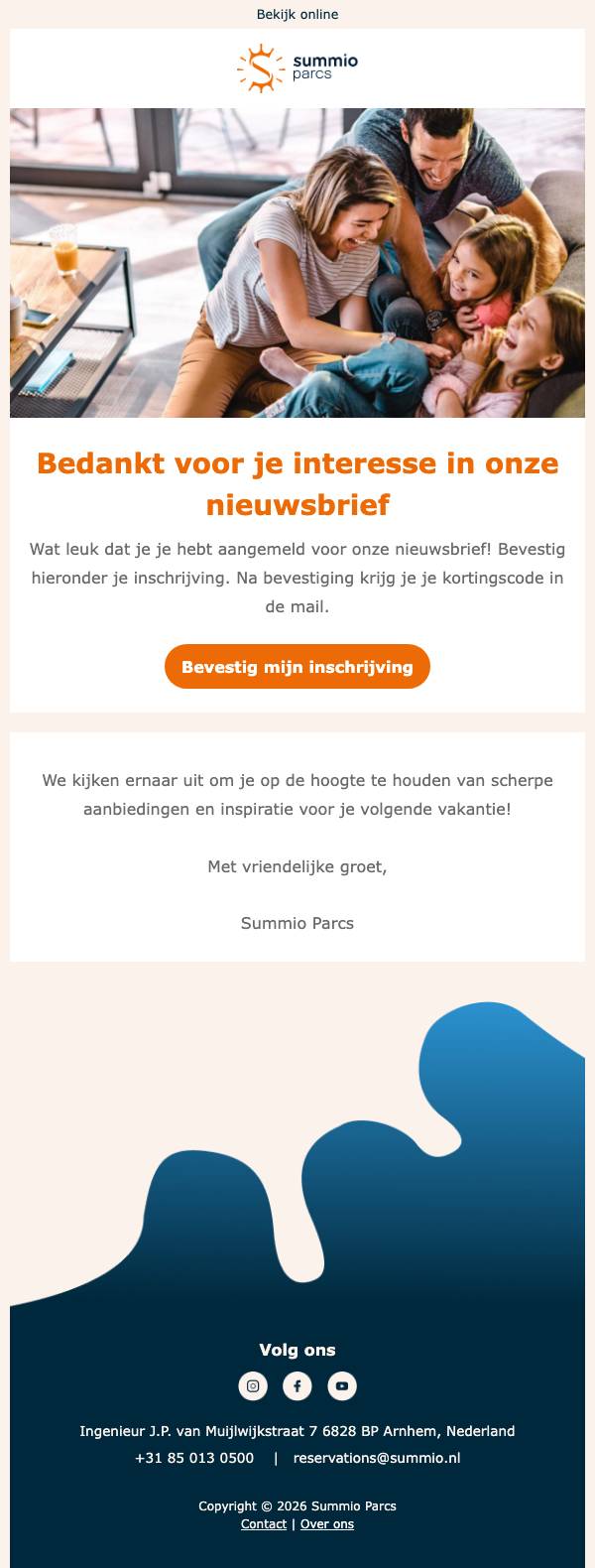This screenshot has height=1568, width=595.
Task: Email reservations@summio.nl
Action: pyautogui.click(x=377, y=1458)
